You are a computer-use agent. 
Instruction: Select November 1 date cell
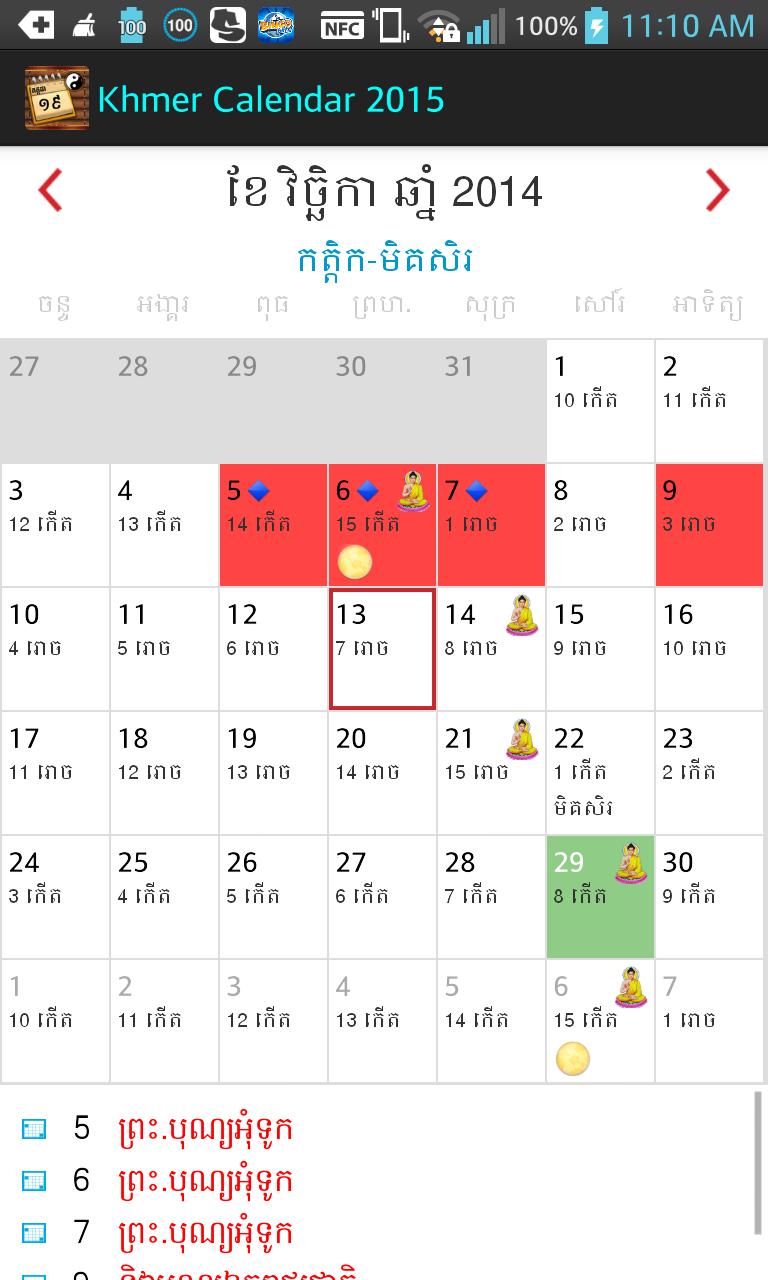tap(600, 400)
